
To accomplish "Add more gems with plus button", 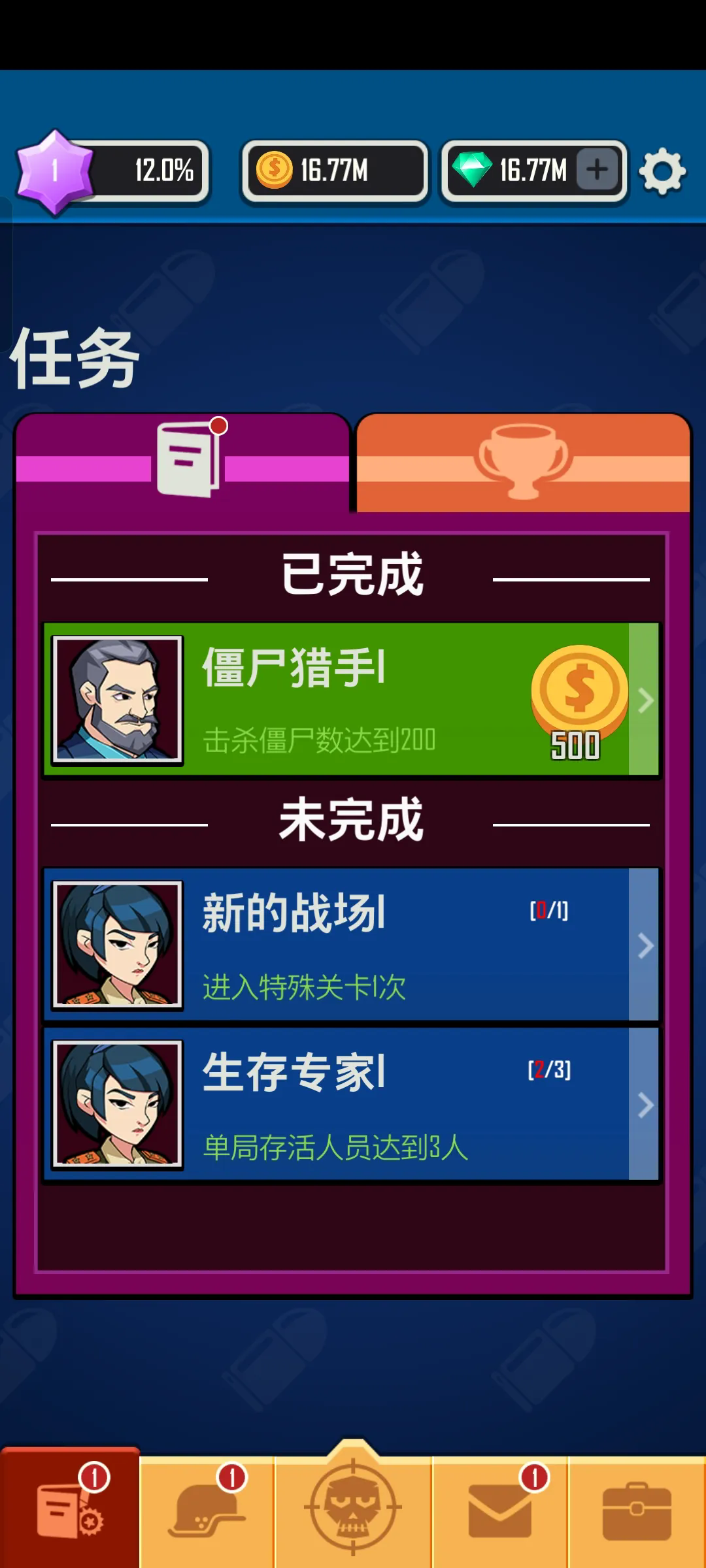I will (x=597, y=170).
